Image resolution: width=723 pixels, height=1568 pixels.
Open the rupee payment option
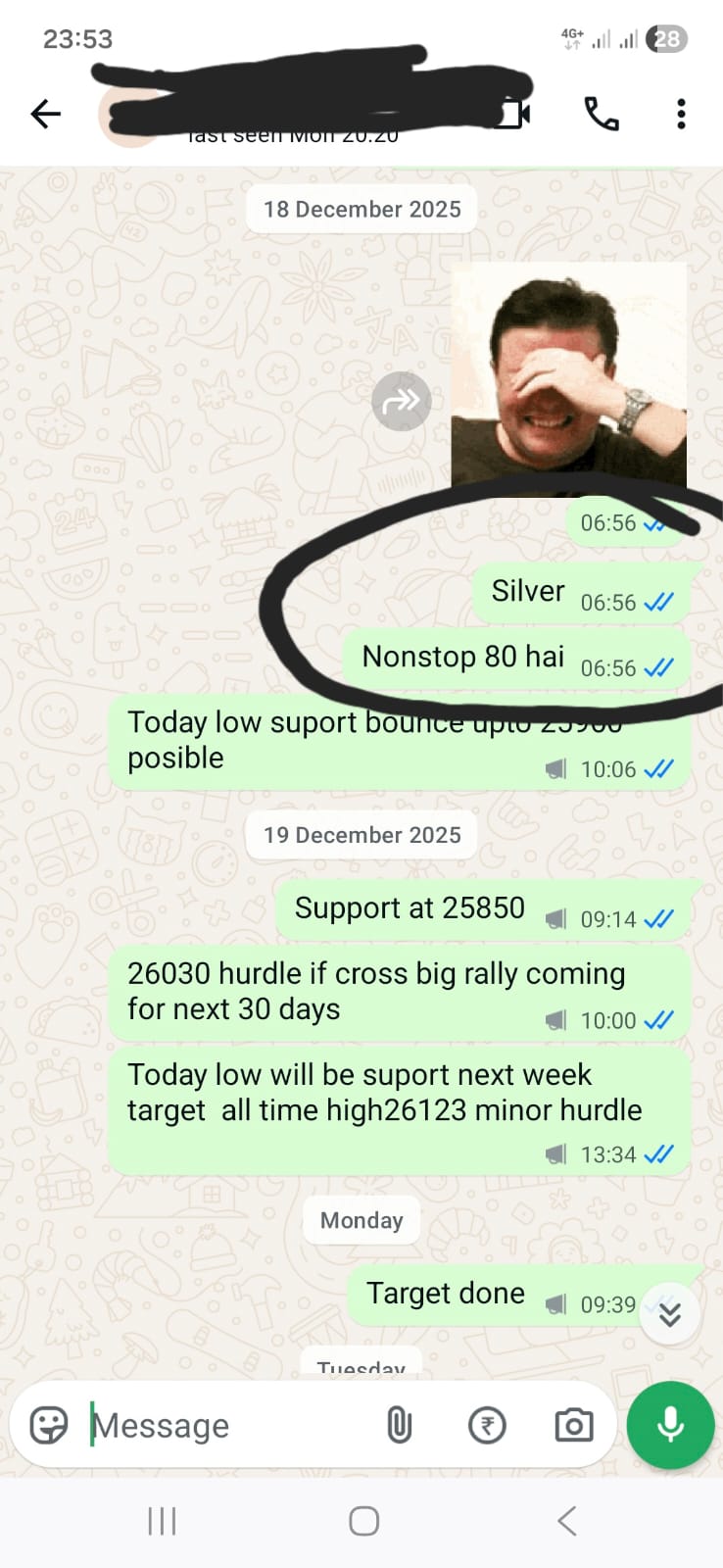click(487, 1425)
